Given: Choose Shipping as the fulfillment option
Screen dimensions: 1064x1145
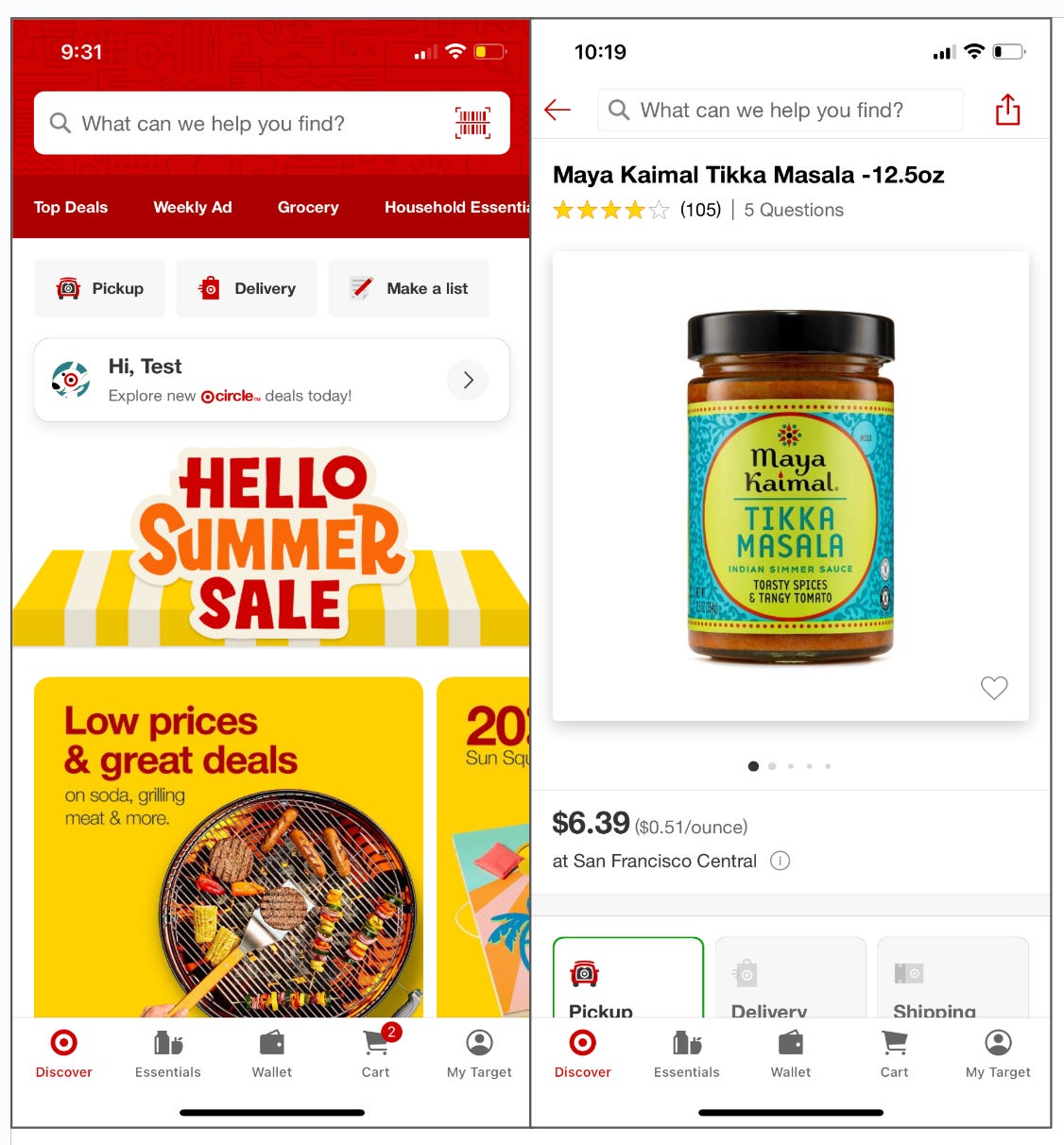Looking at the screenshot, I should coord(952,978).
